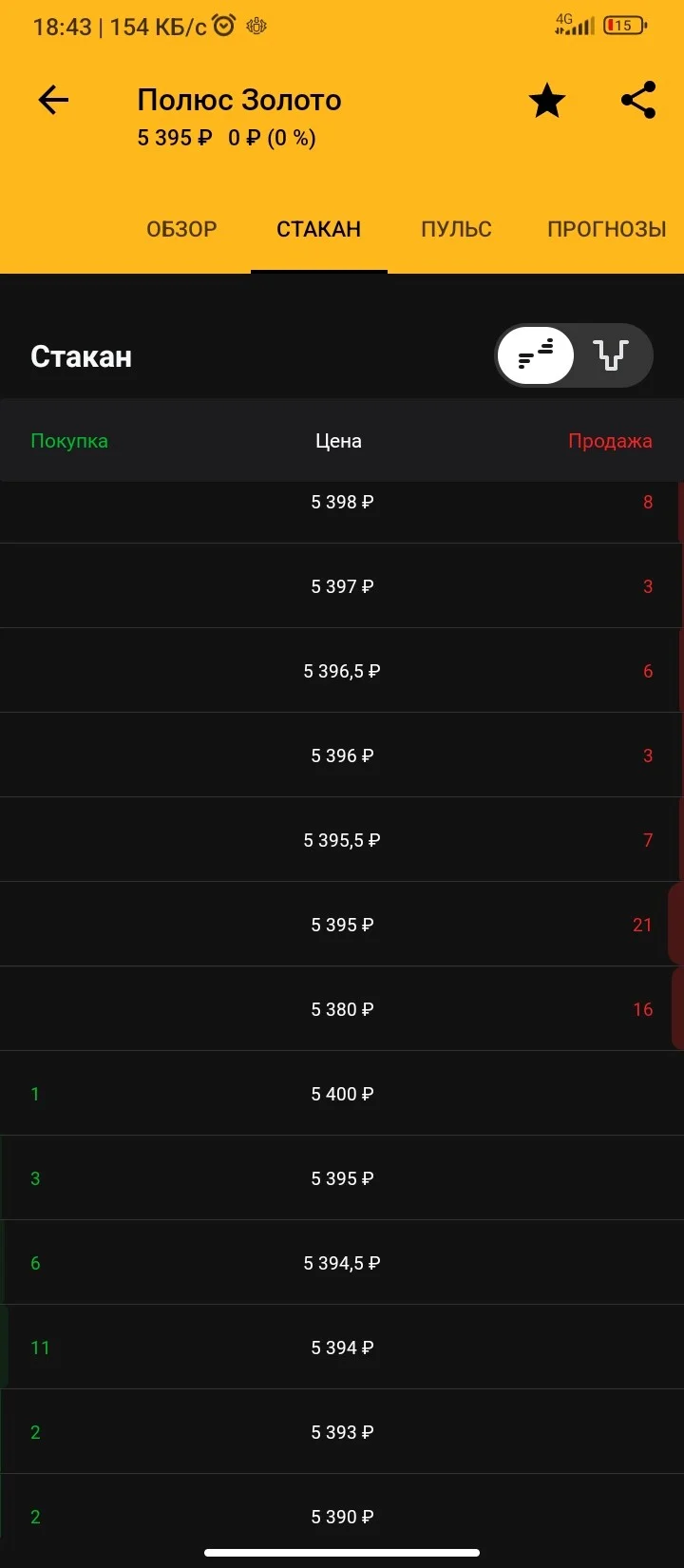Select the 5 380 ₽ sell row
Screen dimensions: 684x1568
click(x=342, y=1009)
